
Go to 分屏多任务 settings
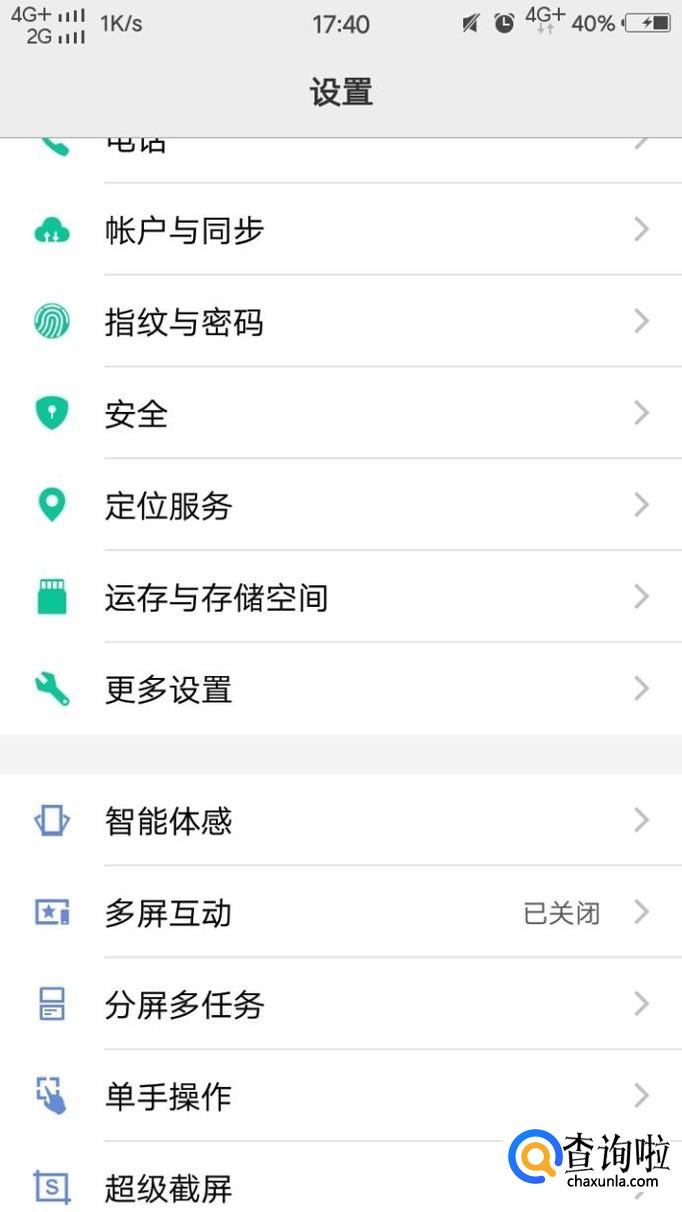[185, 1005]
